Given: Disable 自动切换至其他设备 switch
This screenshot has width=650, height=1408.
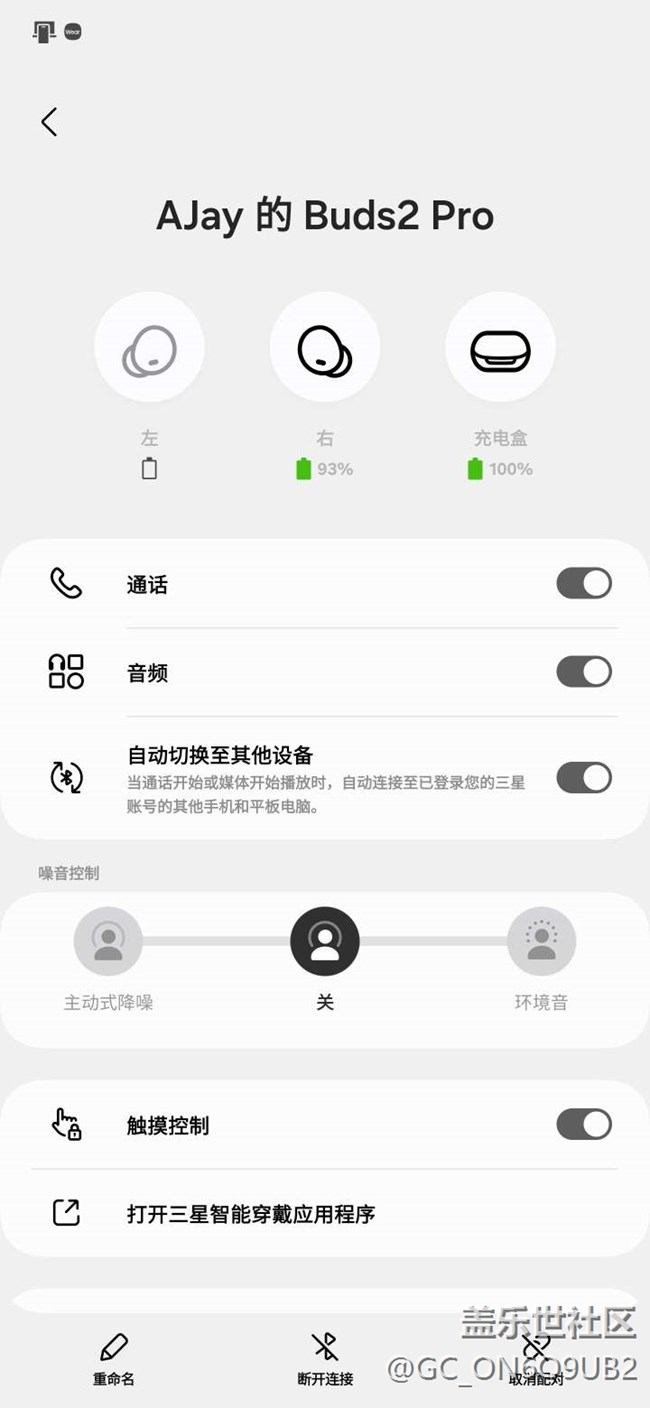Looking at the screenshot, I should coord(584,777).
